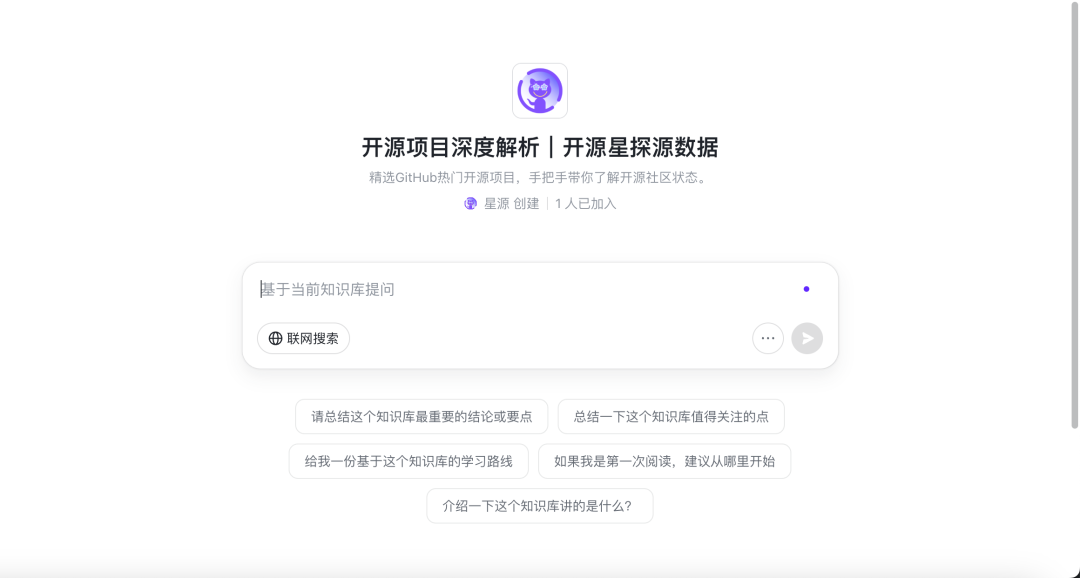This screenshot has height=578, width=1080.
Task: Open creator 星源 profile link
Action: 495,203
